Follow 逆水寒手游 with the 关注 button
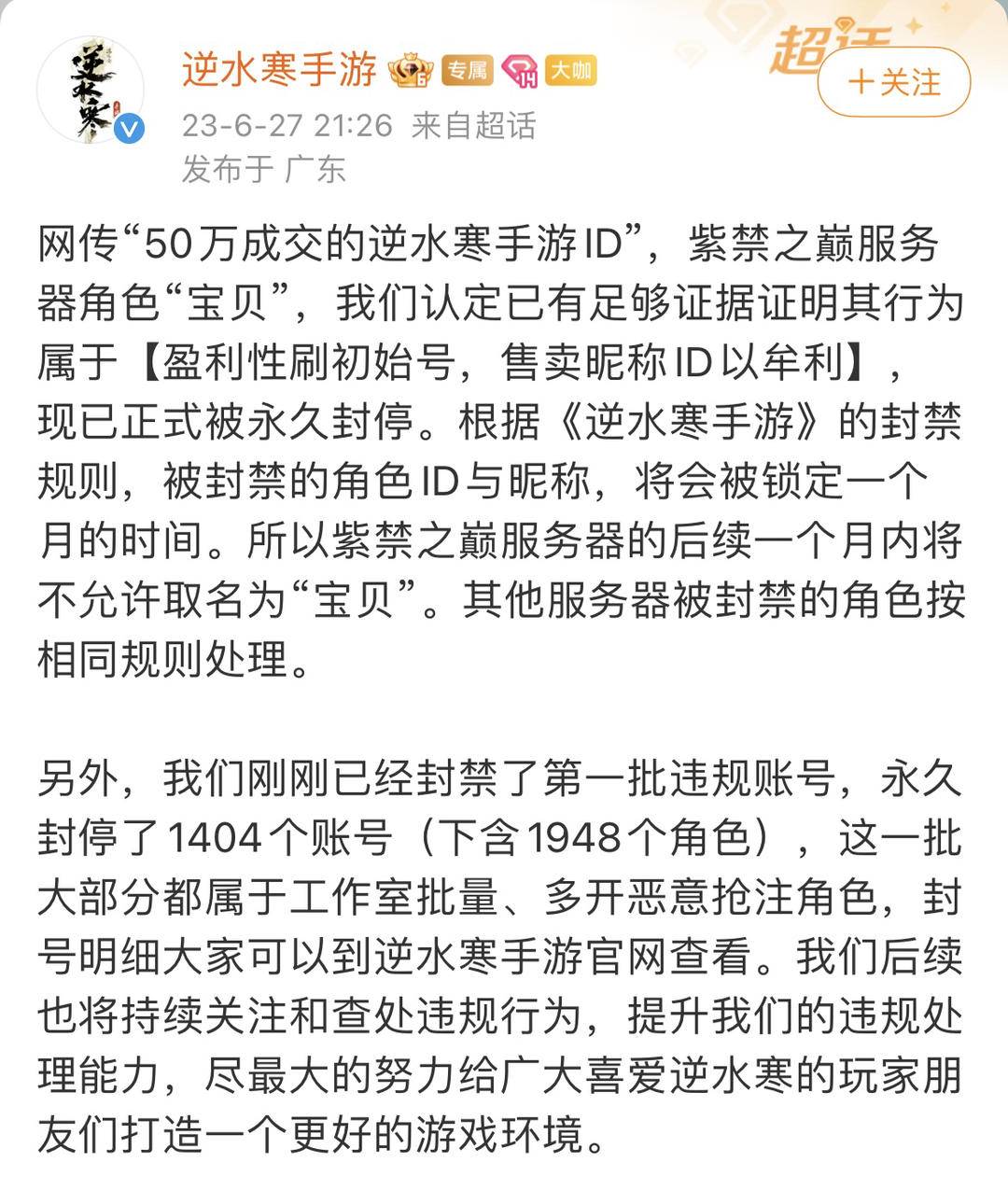This screenshot has width=1008, height=1204. point(893,82)
